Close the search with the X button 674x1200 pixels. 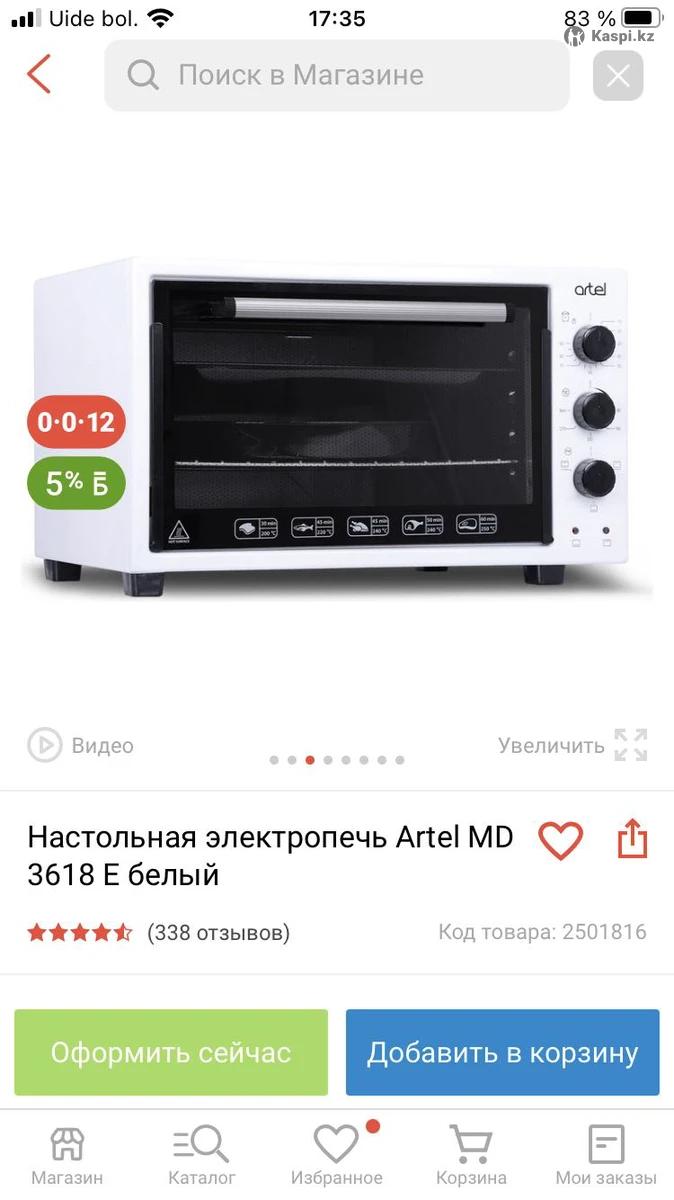point(618,76)
